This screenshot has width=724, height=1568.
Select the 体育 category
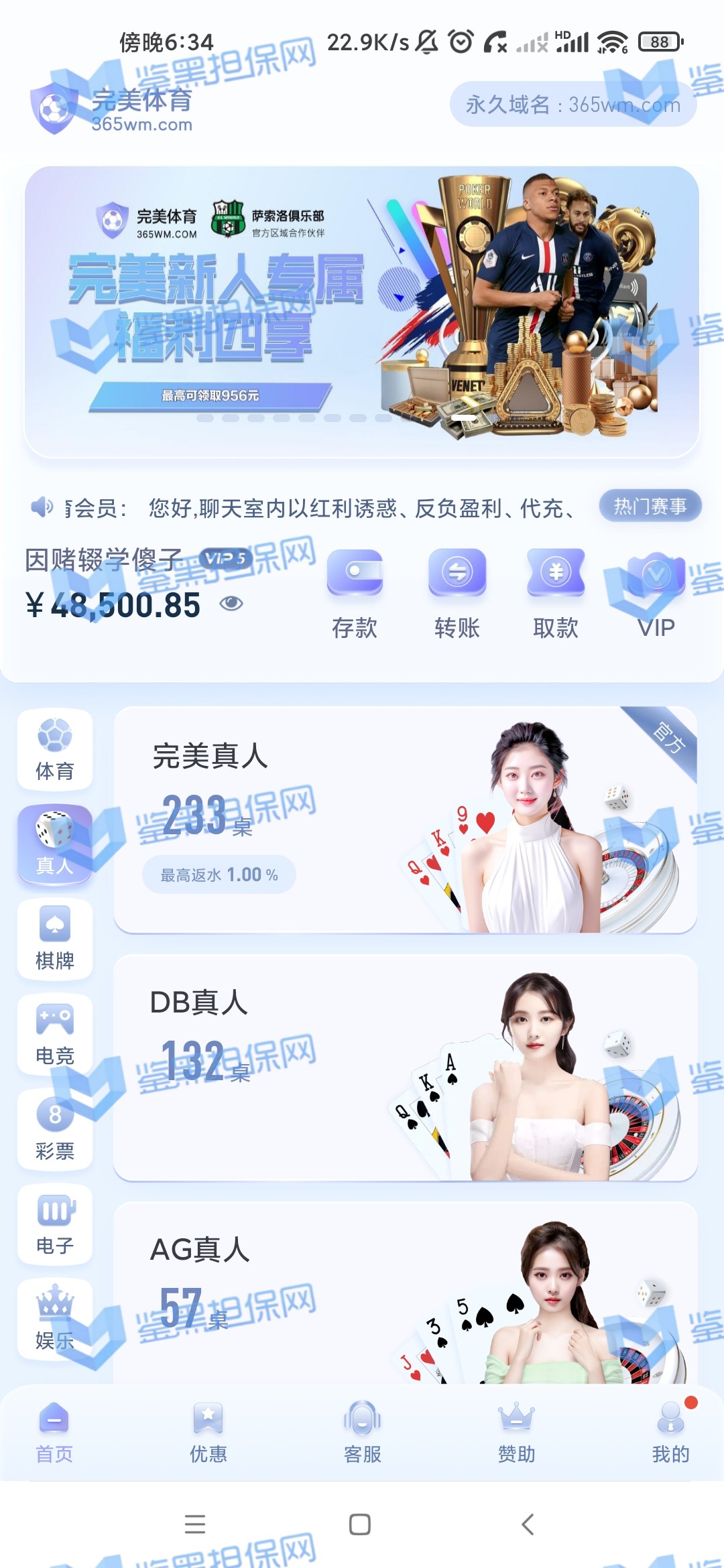(x=55, y=749)
